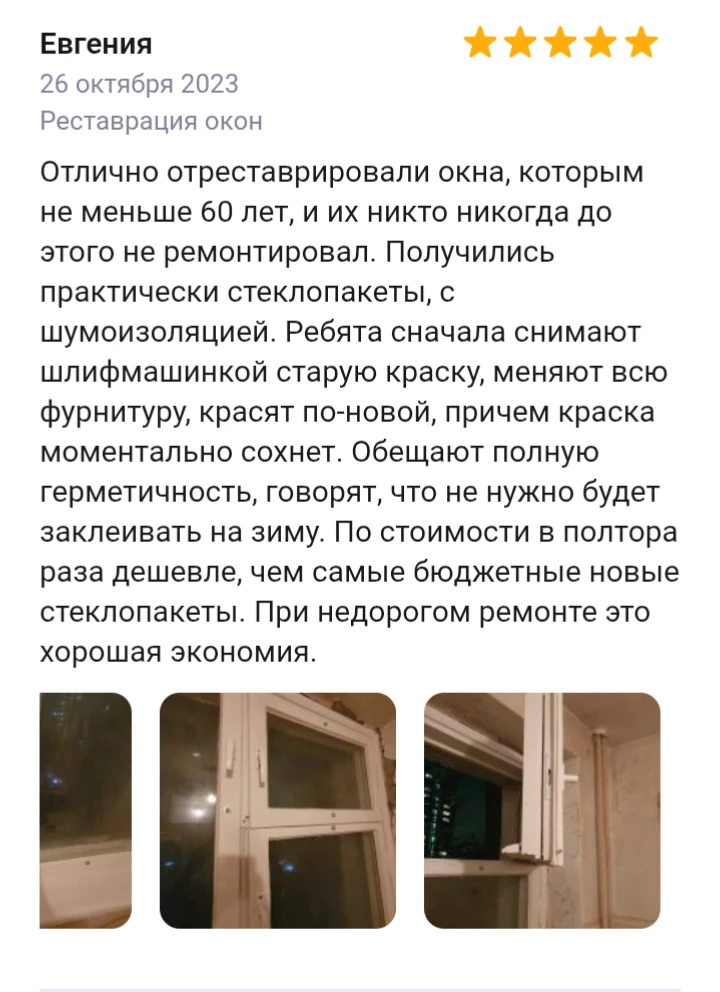720x992 pixels.
Task: Open the middle photo of the window frame
Action: click(x=277, y=810)
